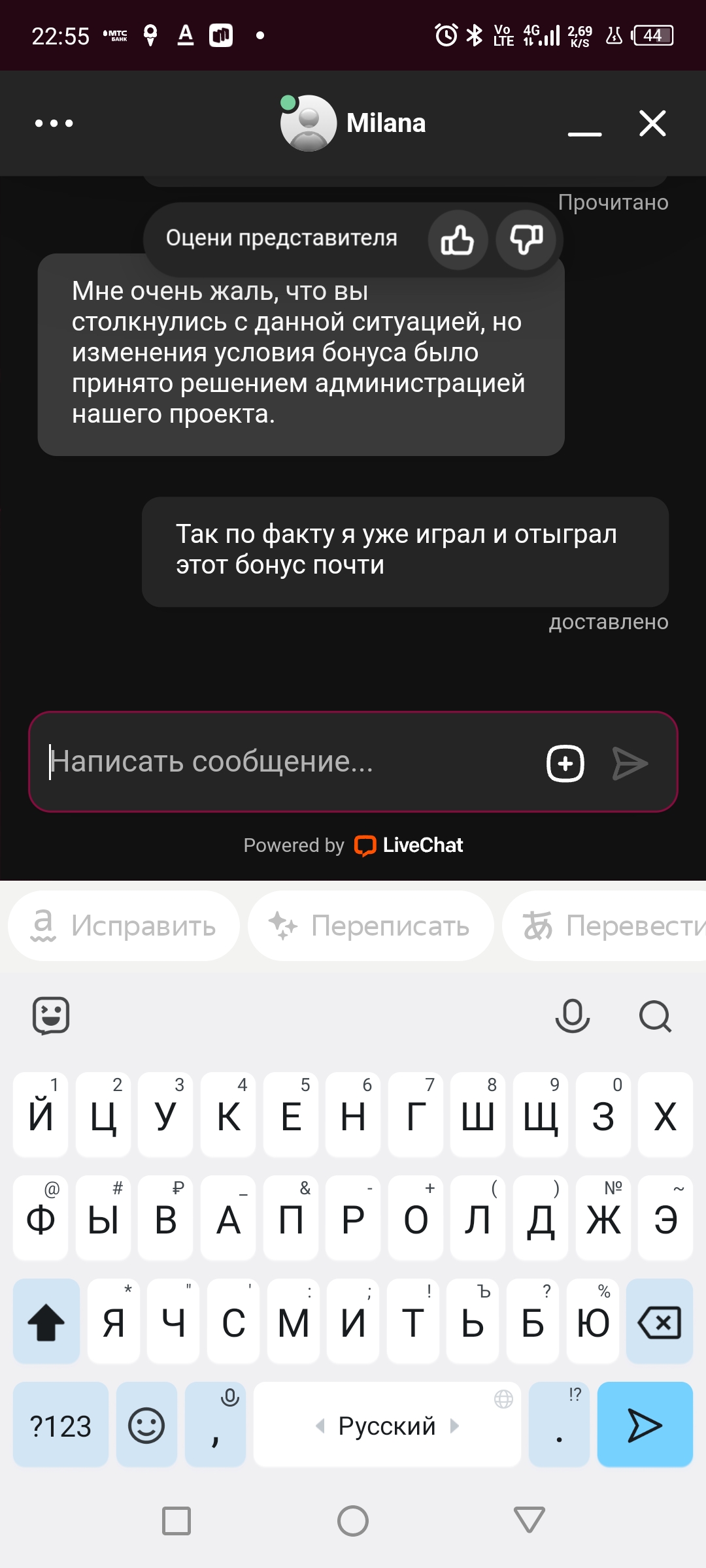The height and width of the screenshot is (1568, 706).
Task: Send the message with arrow icon
Action: pyautogui.click(x=630, y=763)
